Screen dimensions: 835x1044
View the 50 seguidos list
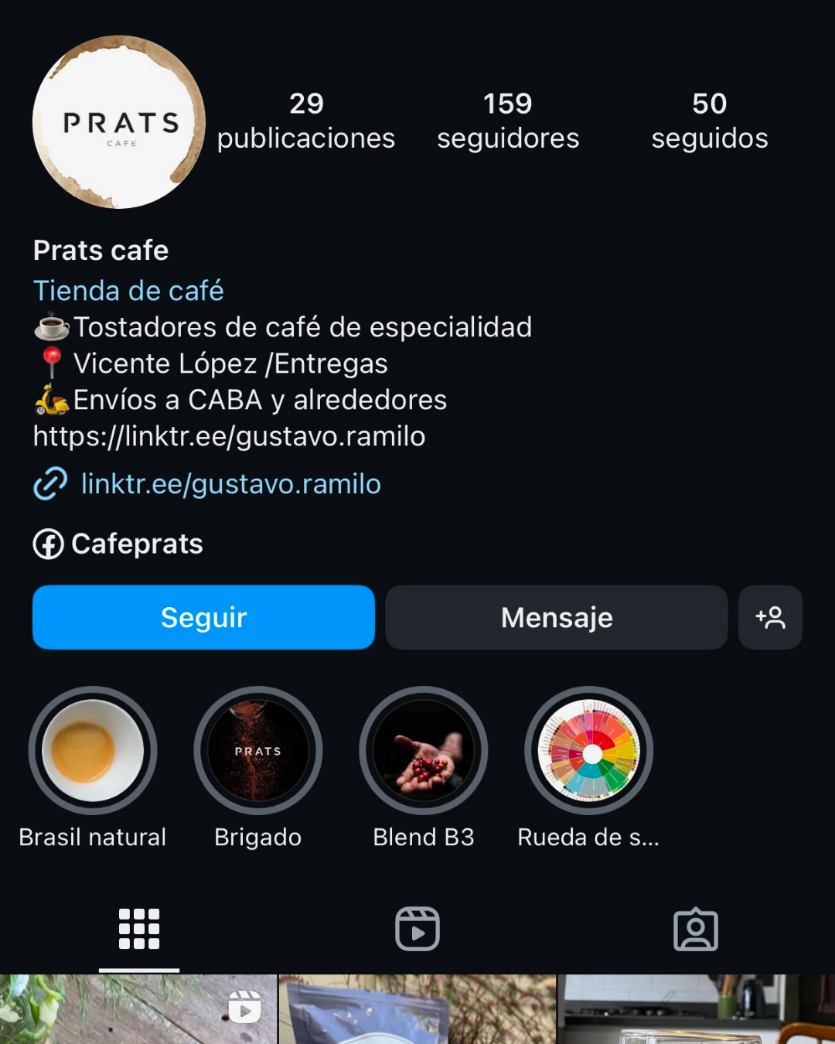[709, 120]
